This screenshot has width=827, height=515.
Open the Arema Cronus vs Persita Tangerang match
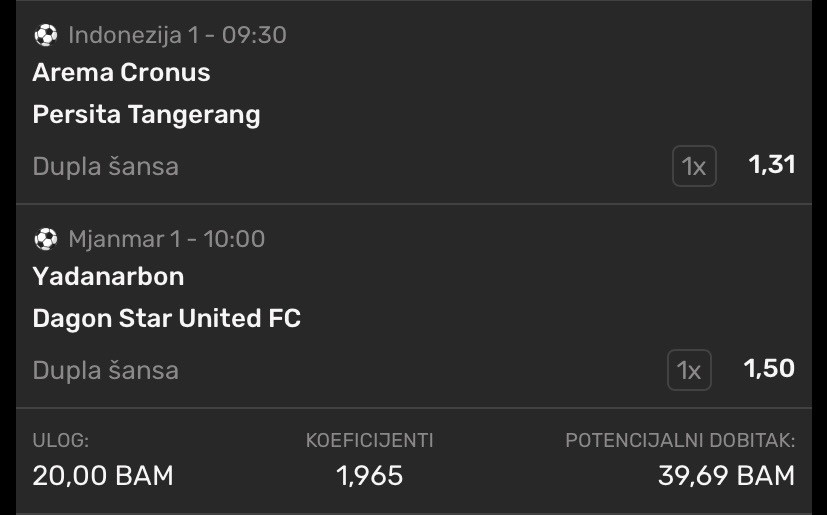[x=146, y=93]
